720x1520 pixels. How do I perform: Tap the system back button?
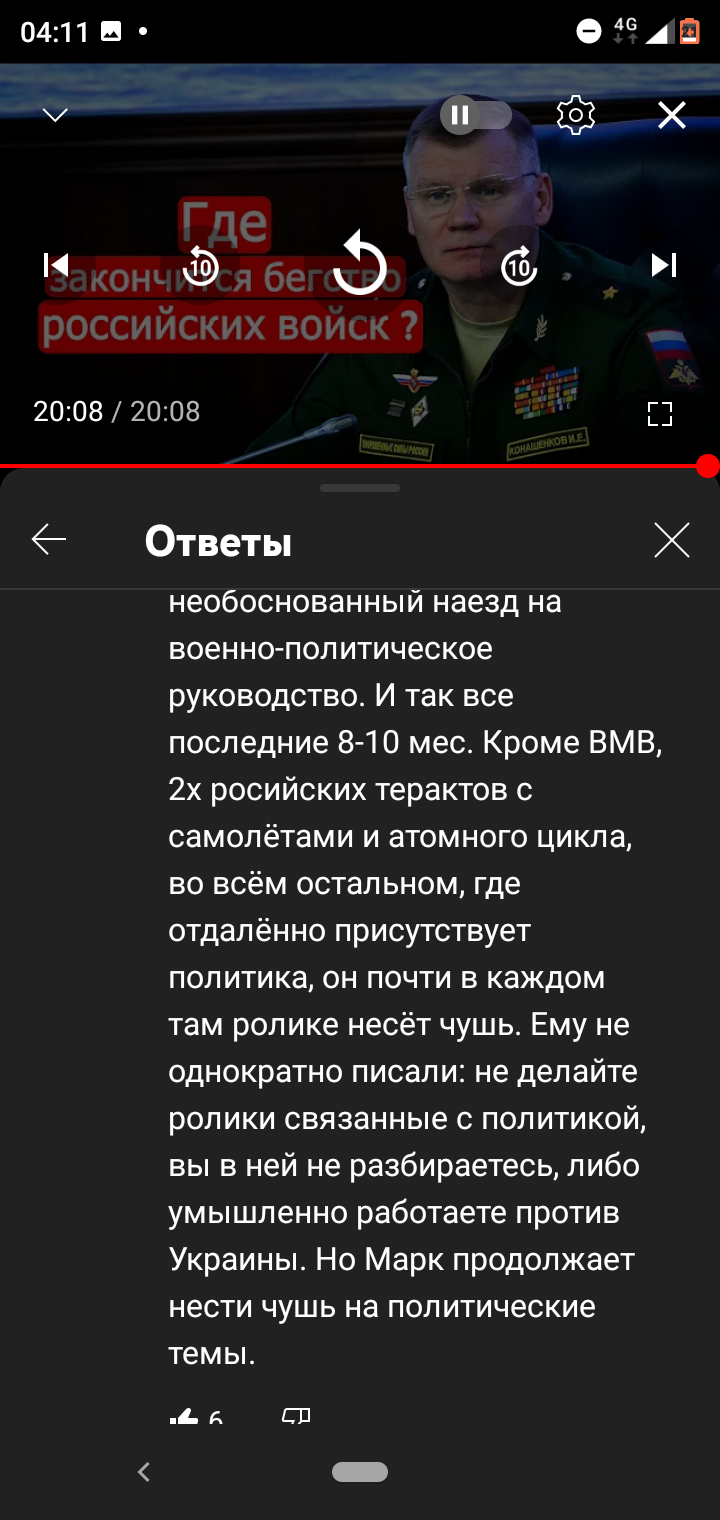pos(144,1472)
